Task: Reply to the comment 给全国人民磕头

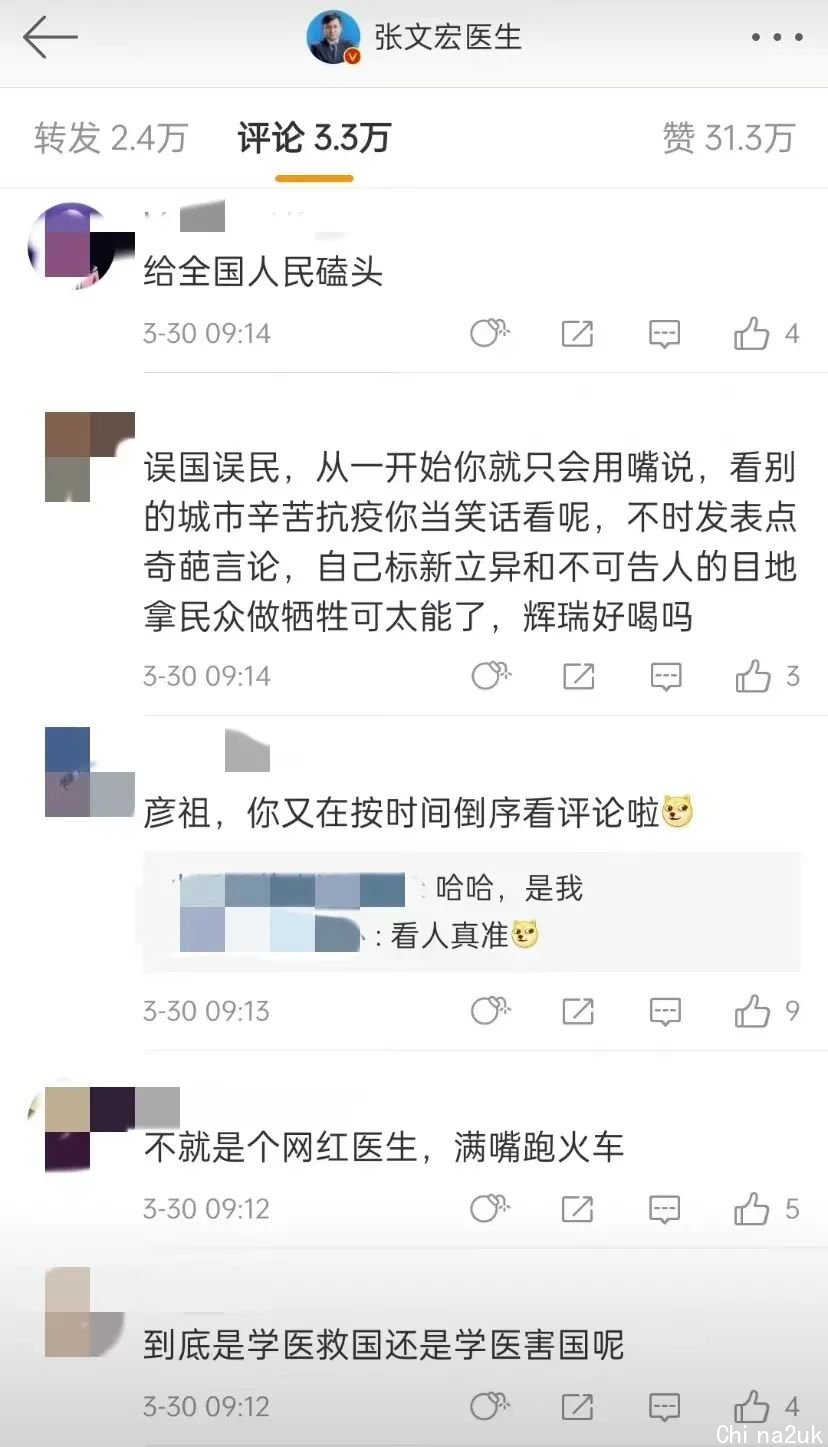Action: 665,333
